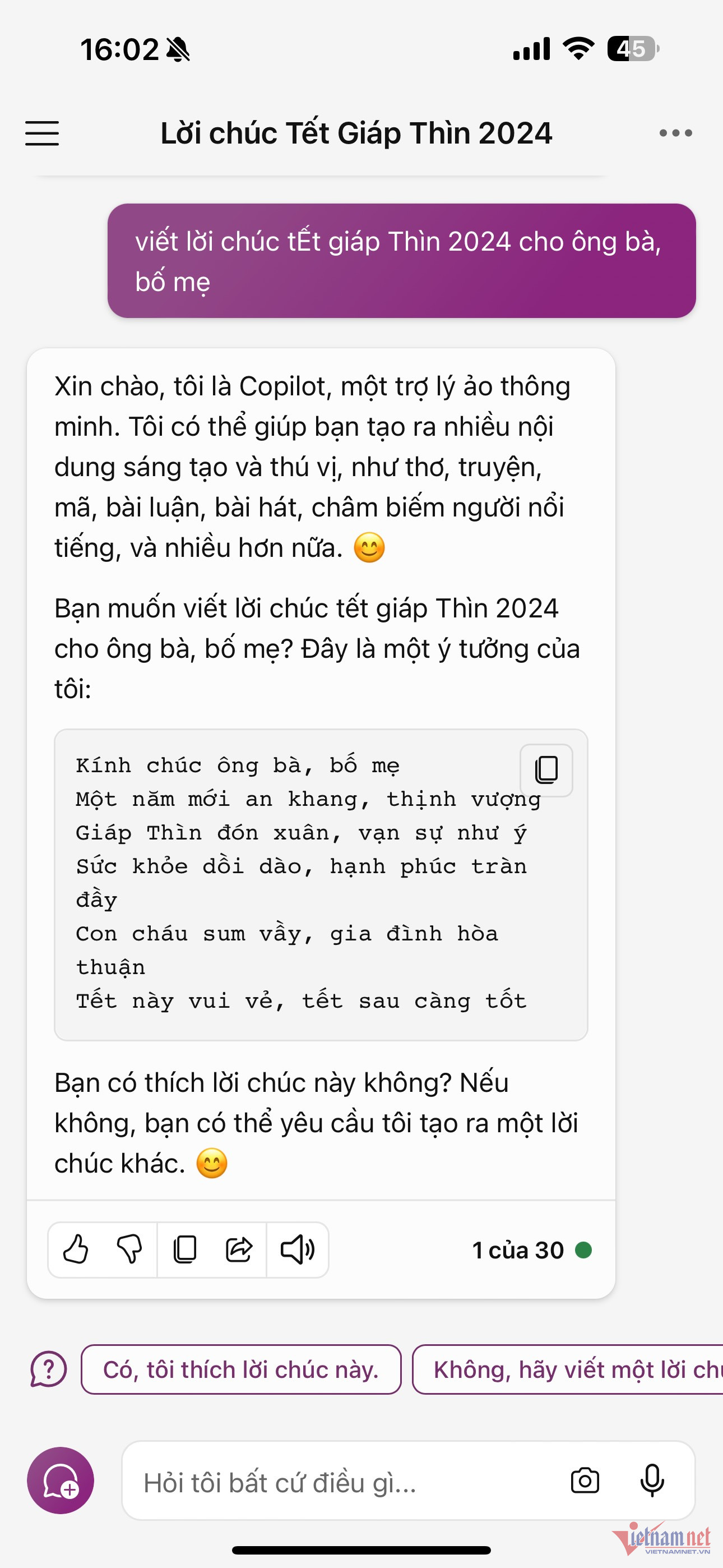Copy the Tet wishes code block
Viewport: 723px width, 1568px height.
point(546,771)
